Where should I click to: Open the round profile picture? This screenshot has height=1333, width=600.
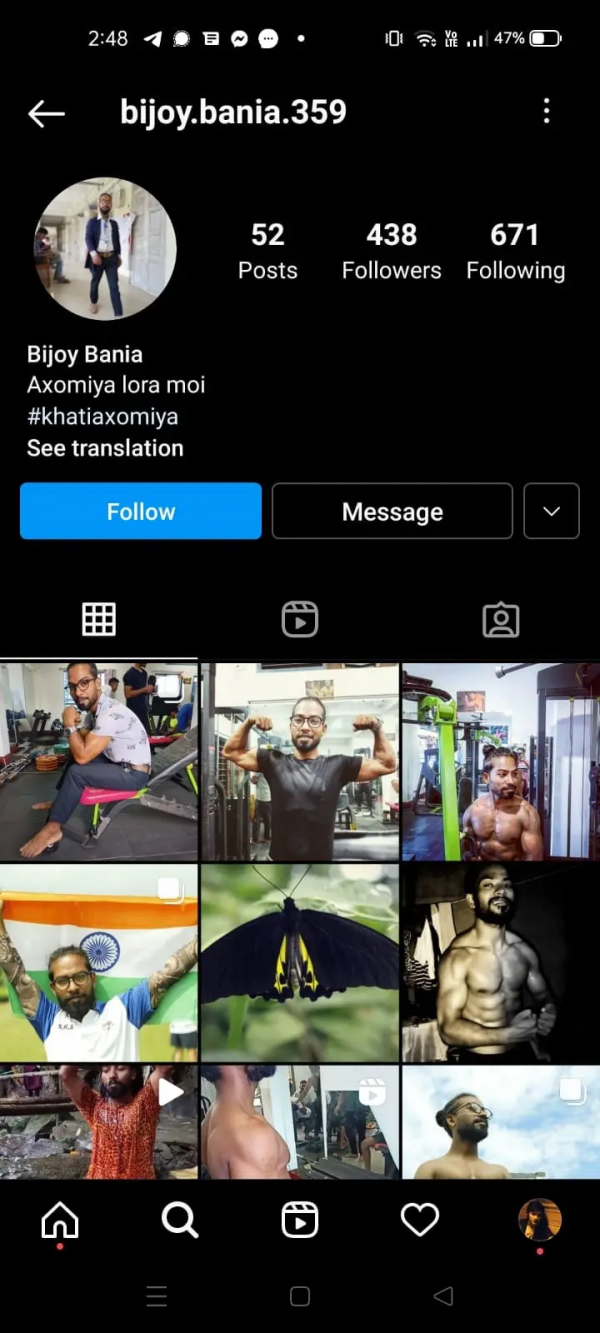click(x=105, y=249)
